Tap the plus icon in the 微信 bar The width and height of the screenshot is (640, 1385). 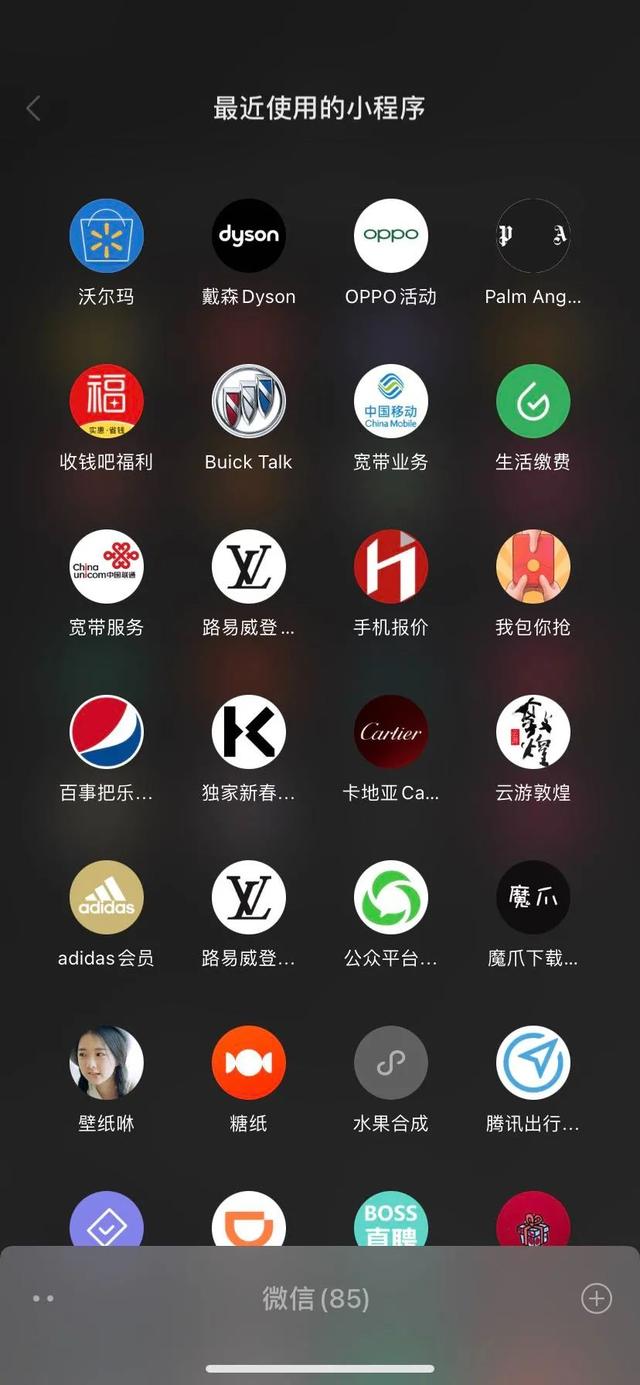coord(596,1298)
